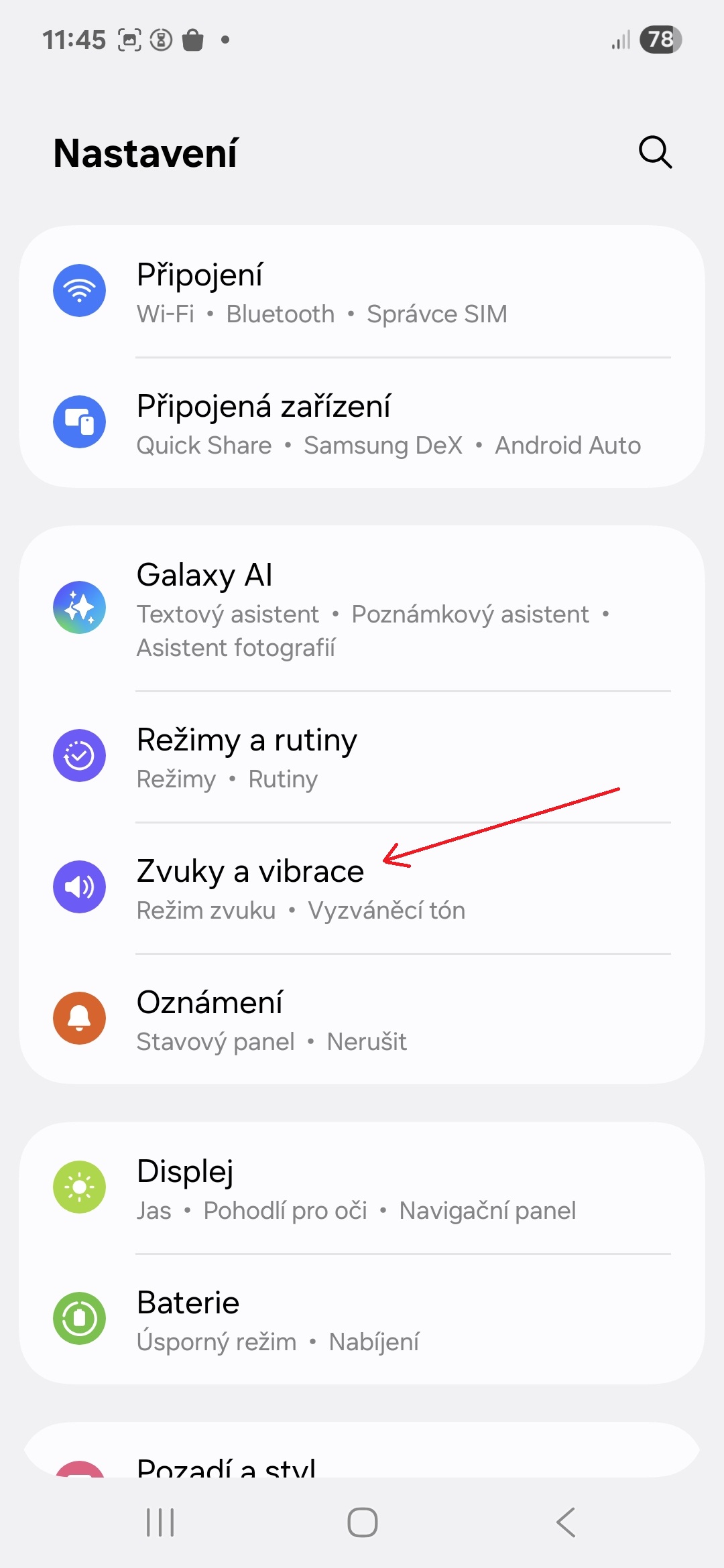Open Oznámení settings
The image size is (724, 1568).
click(362, 1019)
